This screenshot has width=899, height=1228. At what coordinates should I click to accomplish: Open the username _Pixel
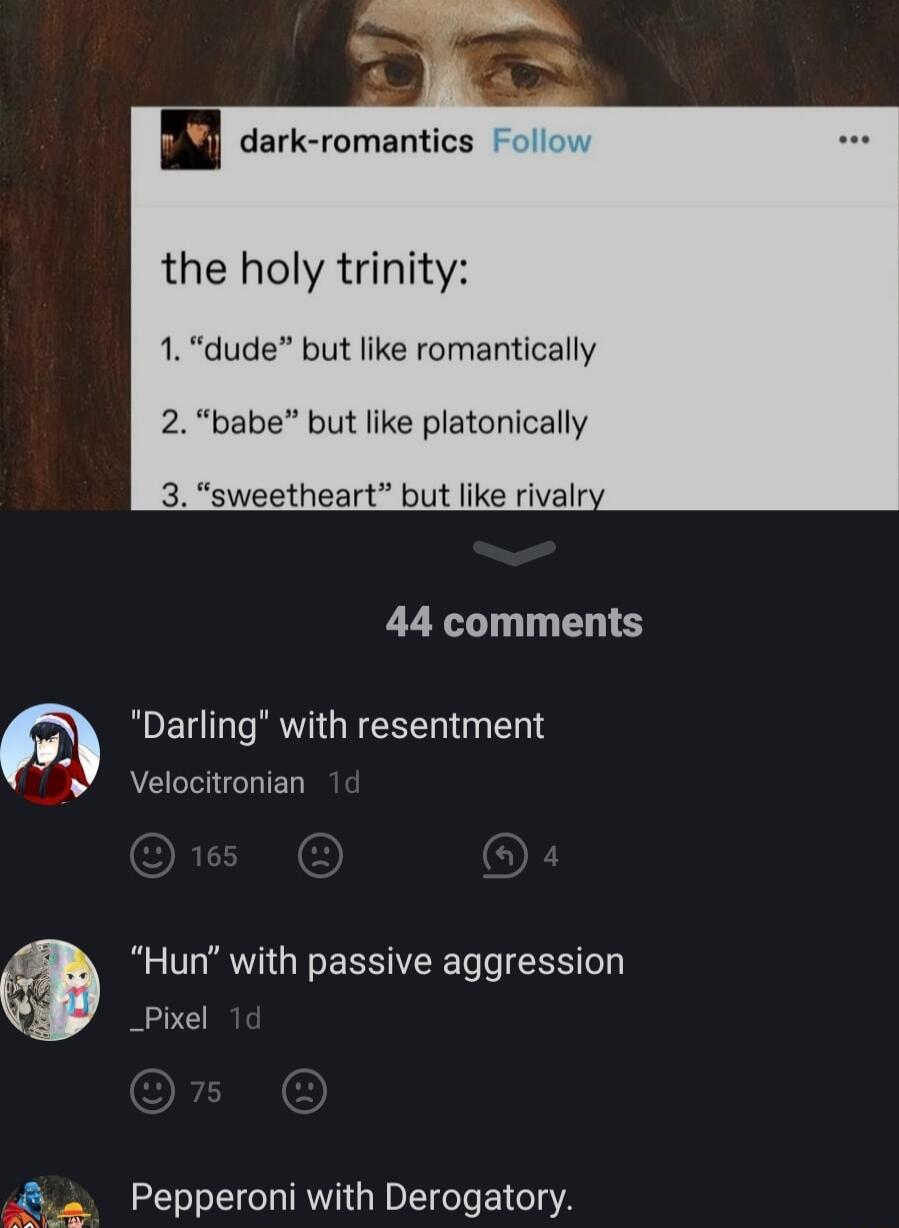tap(169, 1018)
